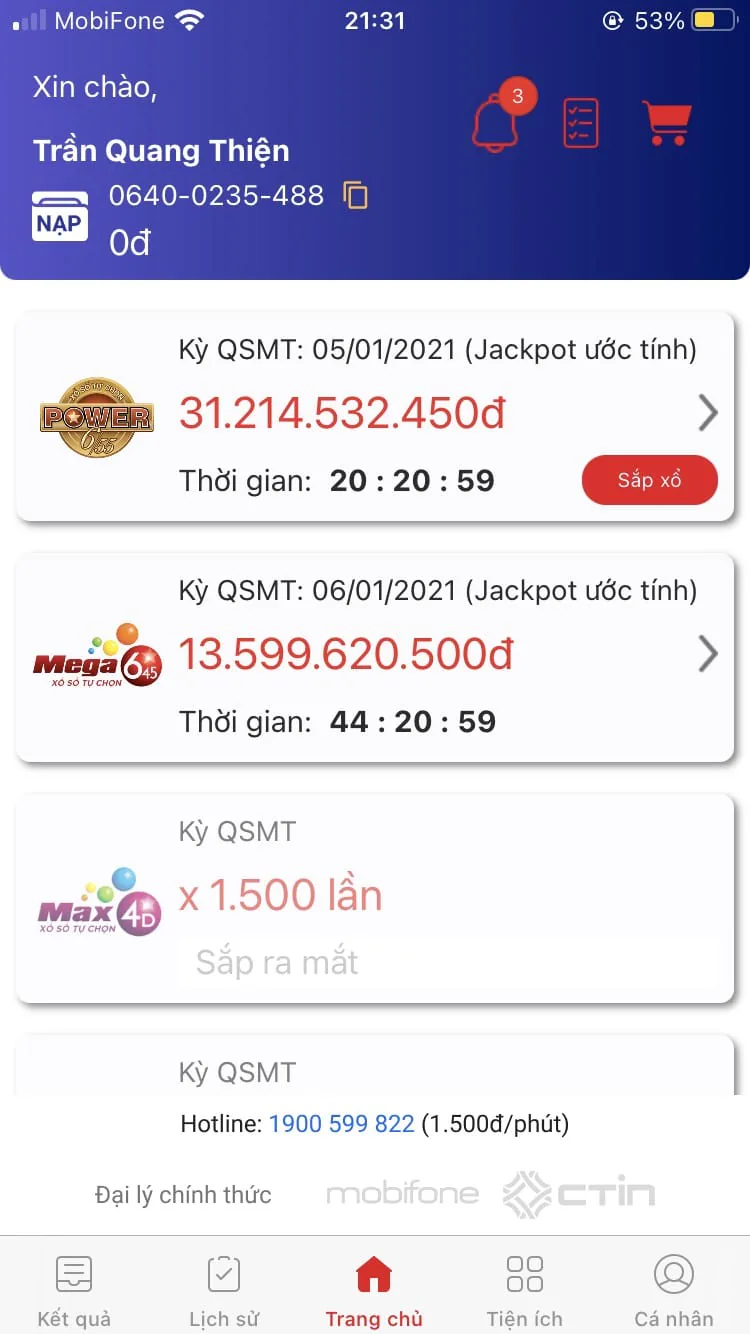This screenshot has width=750, height=1334.
Task: Tap the NẠP top-up wallet icon
Action: pyautogui.click(x=59, y=216)
